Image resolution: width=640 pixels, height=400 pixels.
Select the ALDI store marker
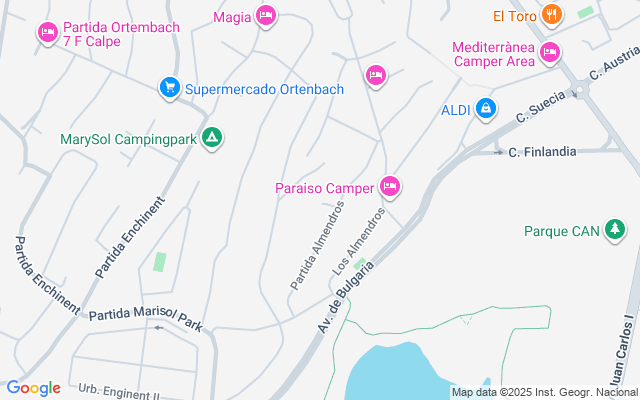[x=485, y=108]
